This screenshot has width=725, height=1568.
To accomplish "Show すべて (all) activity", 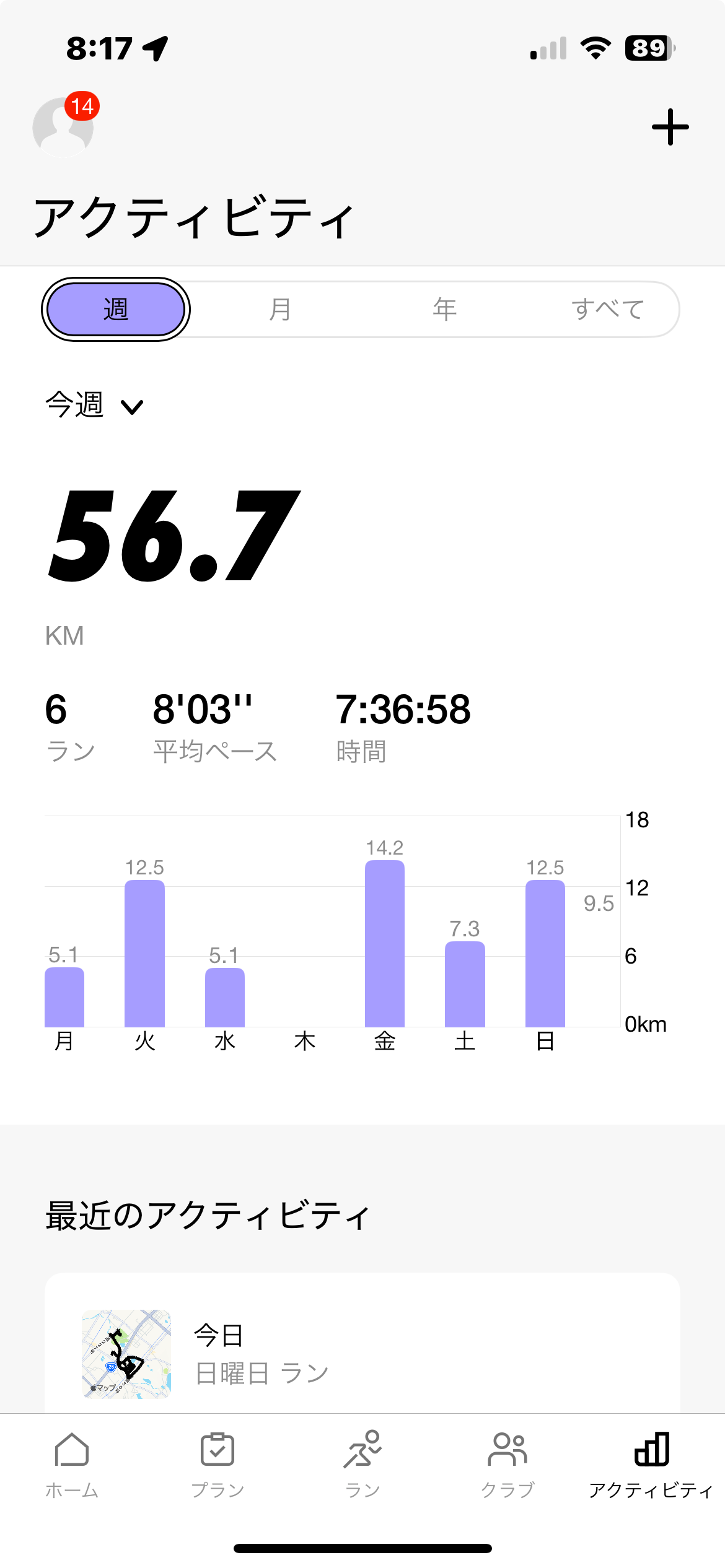I will point(608,309).
